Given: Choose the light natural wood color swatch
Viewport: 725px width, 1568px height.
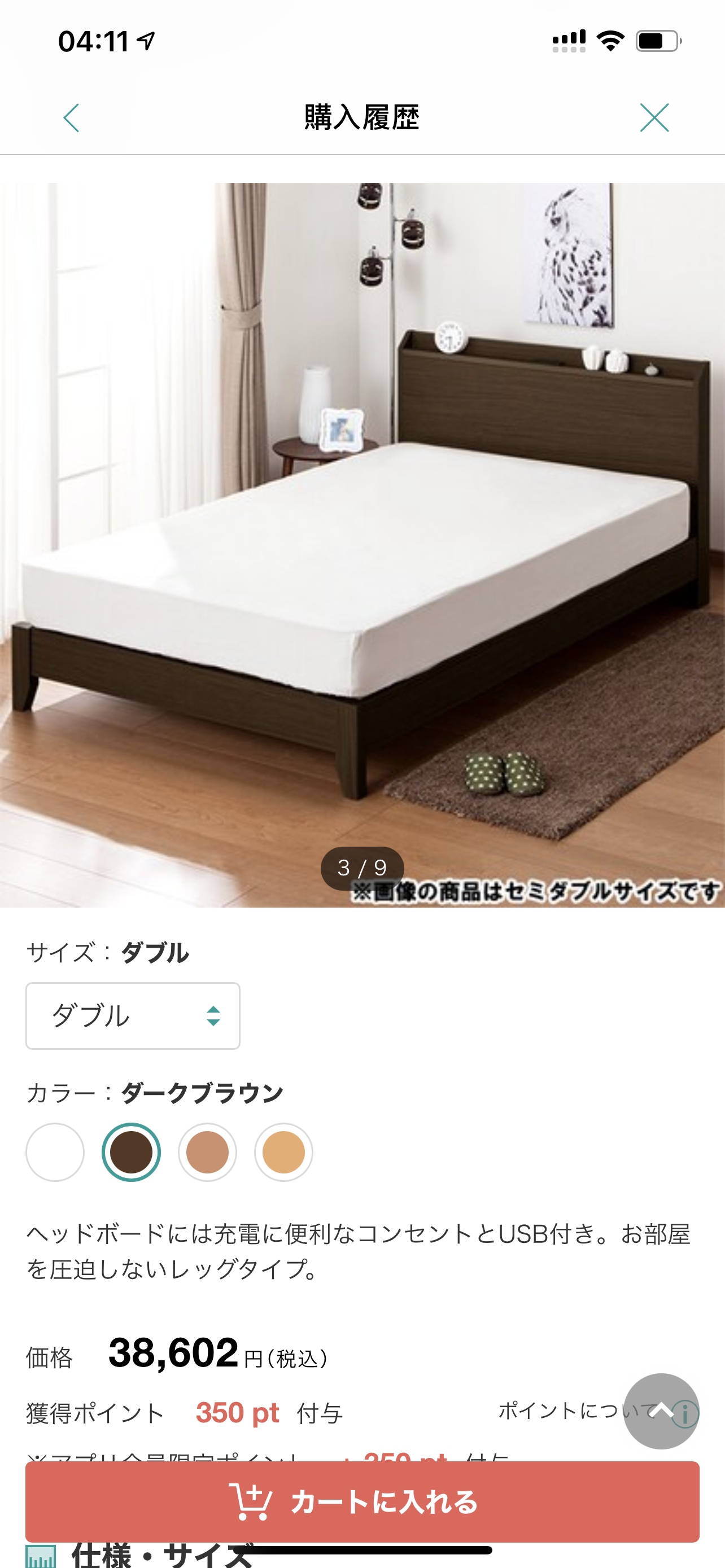Looking at the screenshot, I should (x=283, y=1151).
